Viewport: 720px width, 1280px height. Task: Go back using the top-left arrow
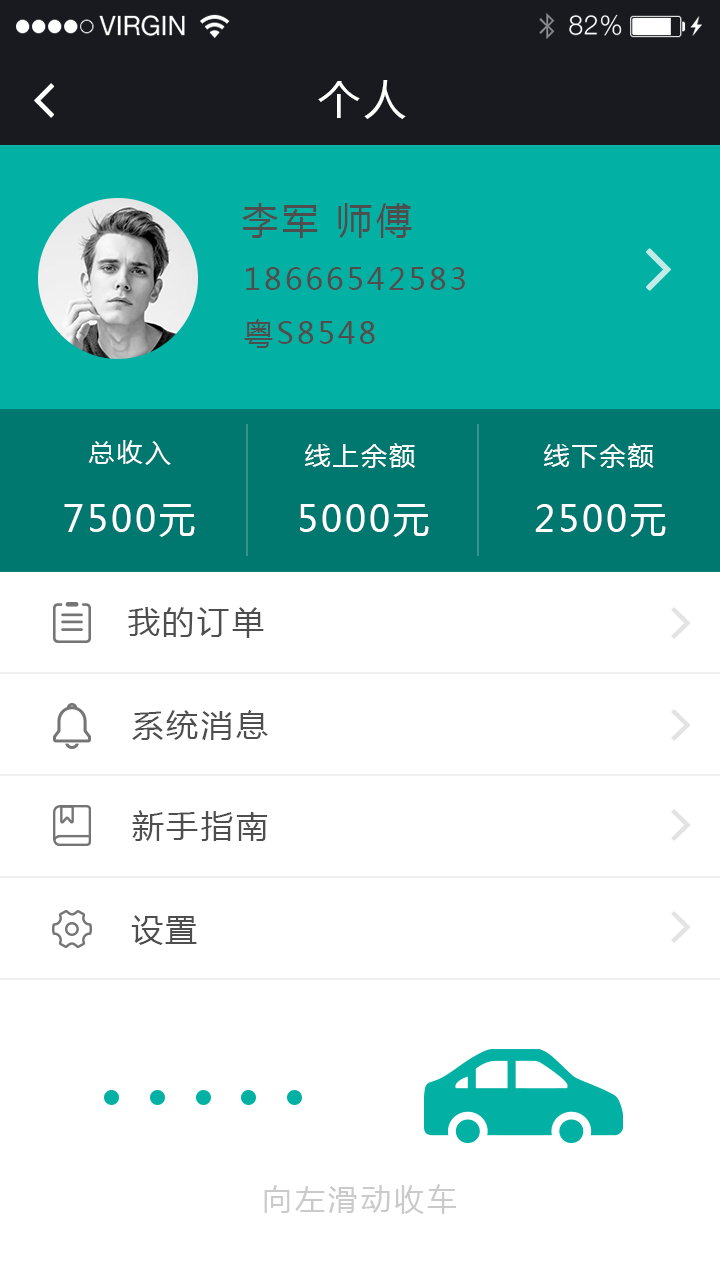pos(45,100)
